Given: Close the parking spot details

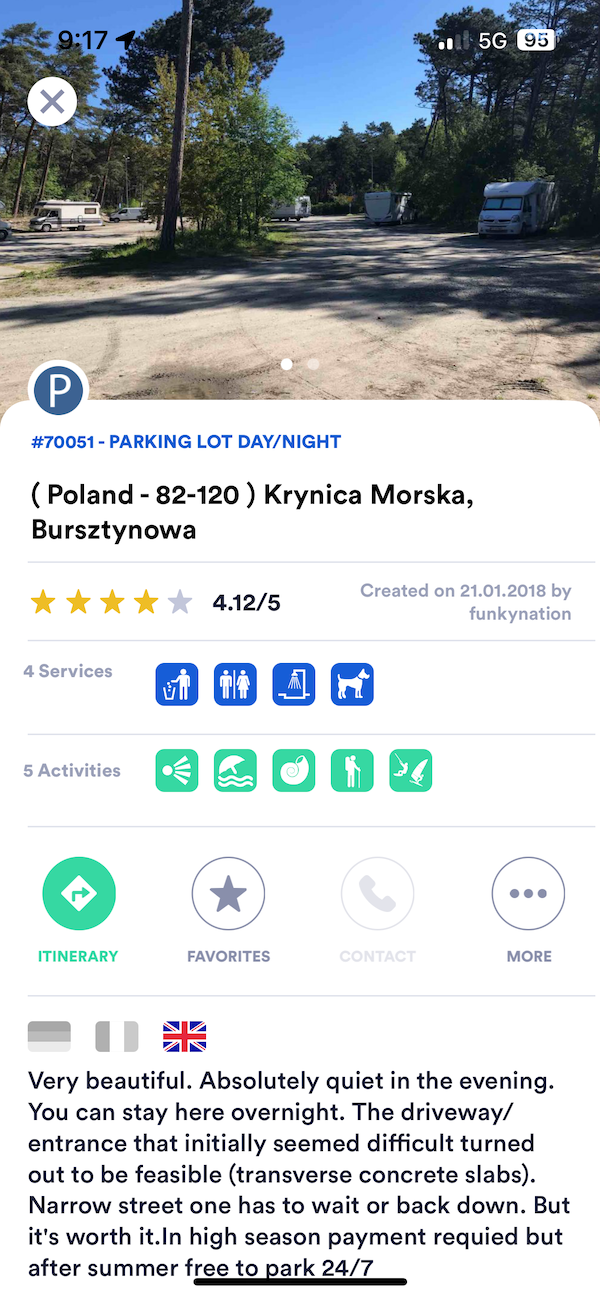Looking at the screenshot, I should [52, 101].
